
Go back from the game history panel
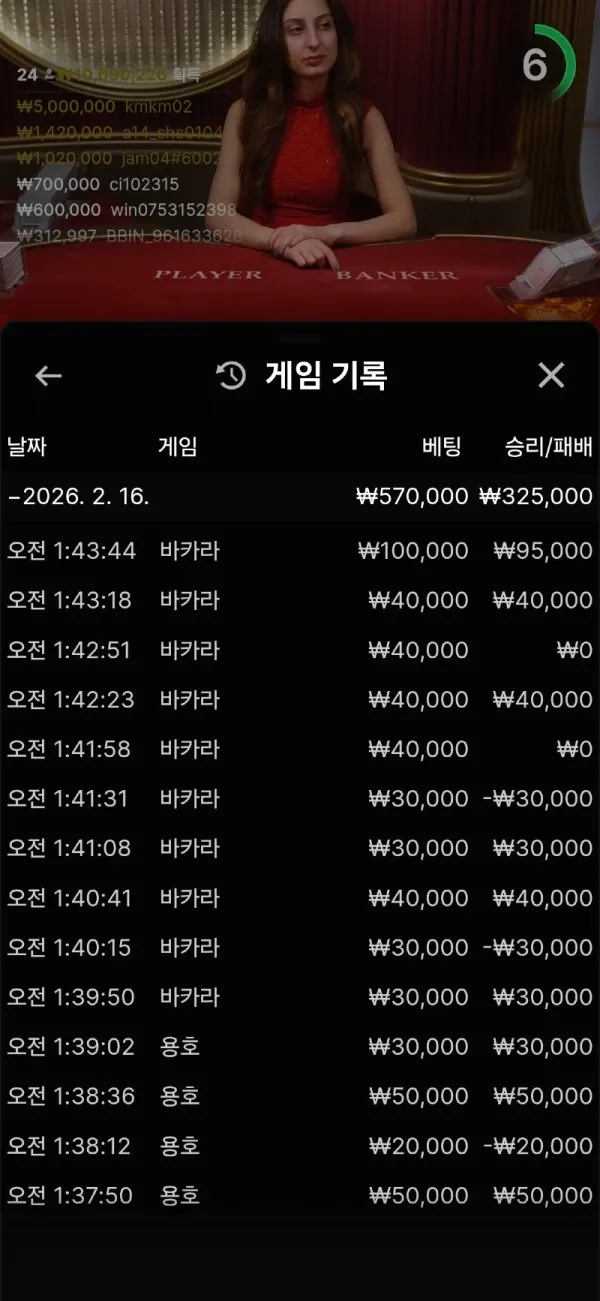(48, 376)
